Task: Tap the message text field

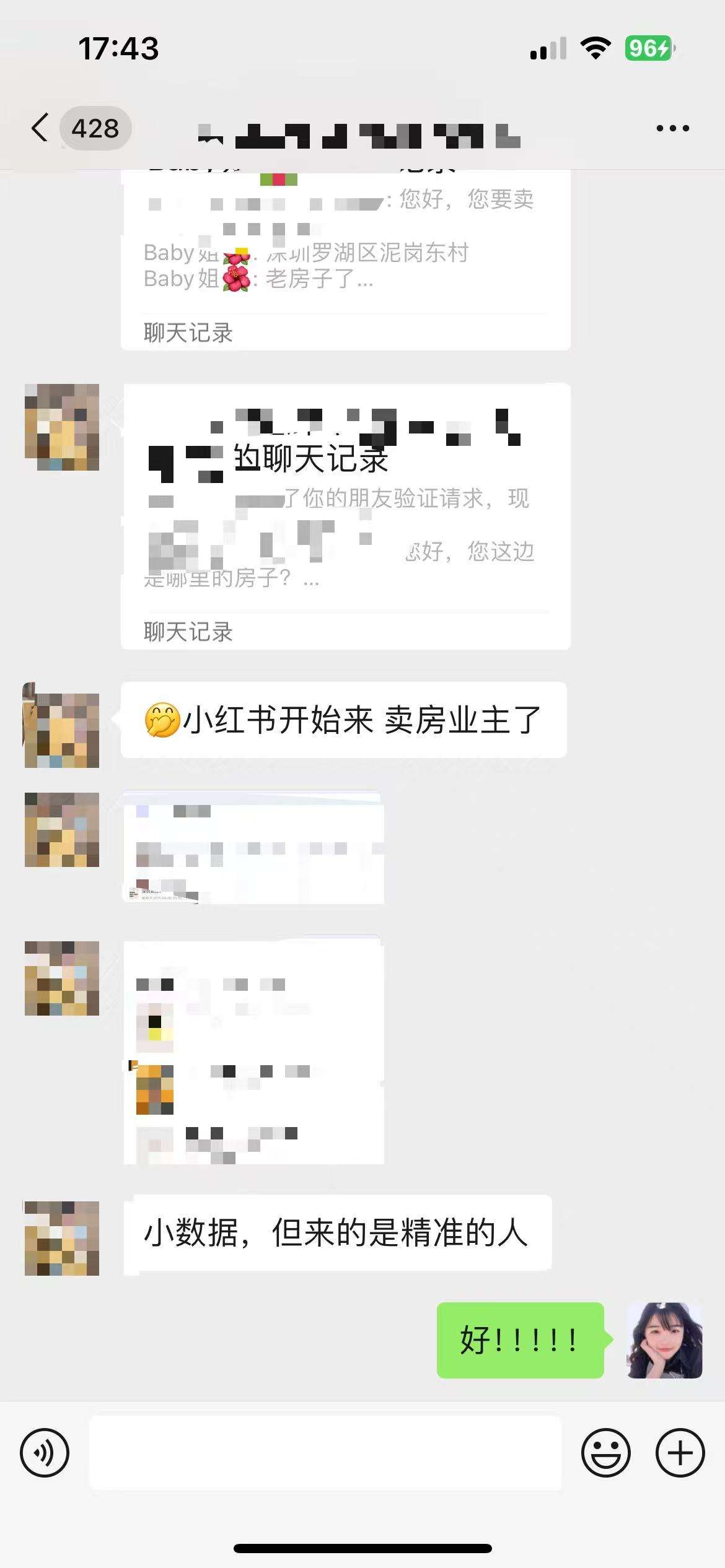Action: point(325,1452)
